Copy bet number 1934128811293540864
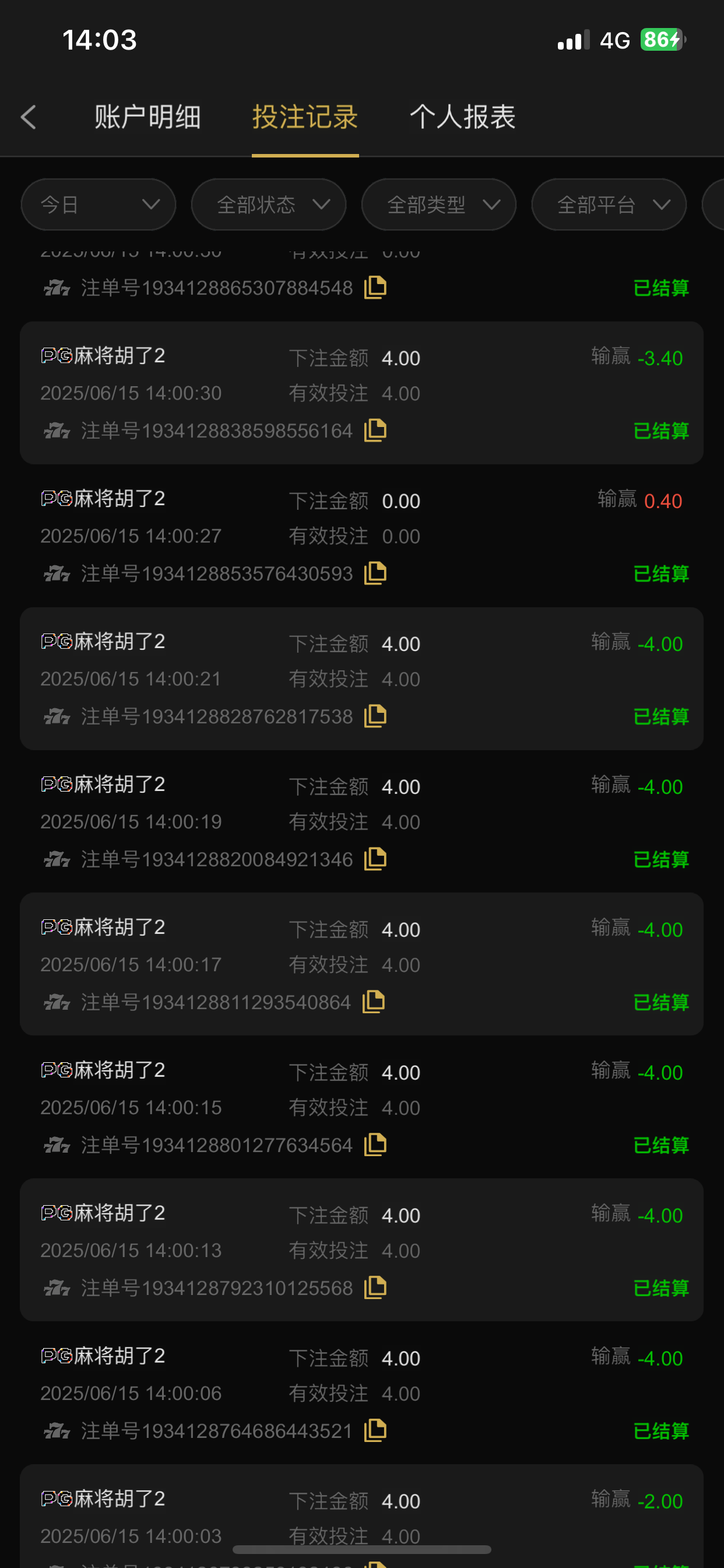Screen dimensions: 724x1568 pos(374,1002)
